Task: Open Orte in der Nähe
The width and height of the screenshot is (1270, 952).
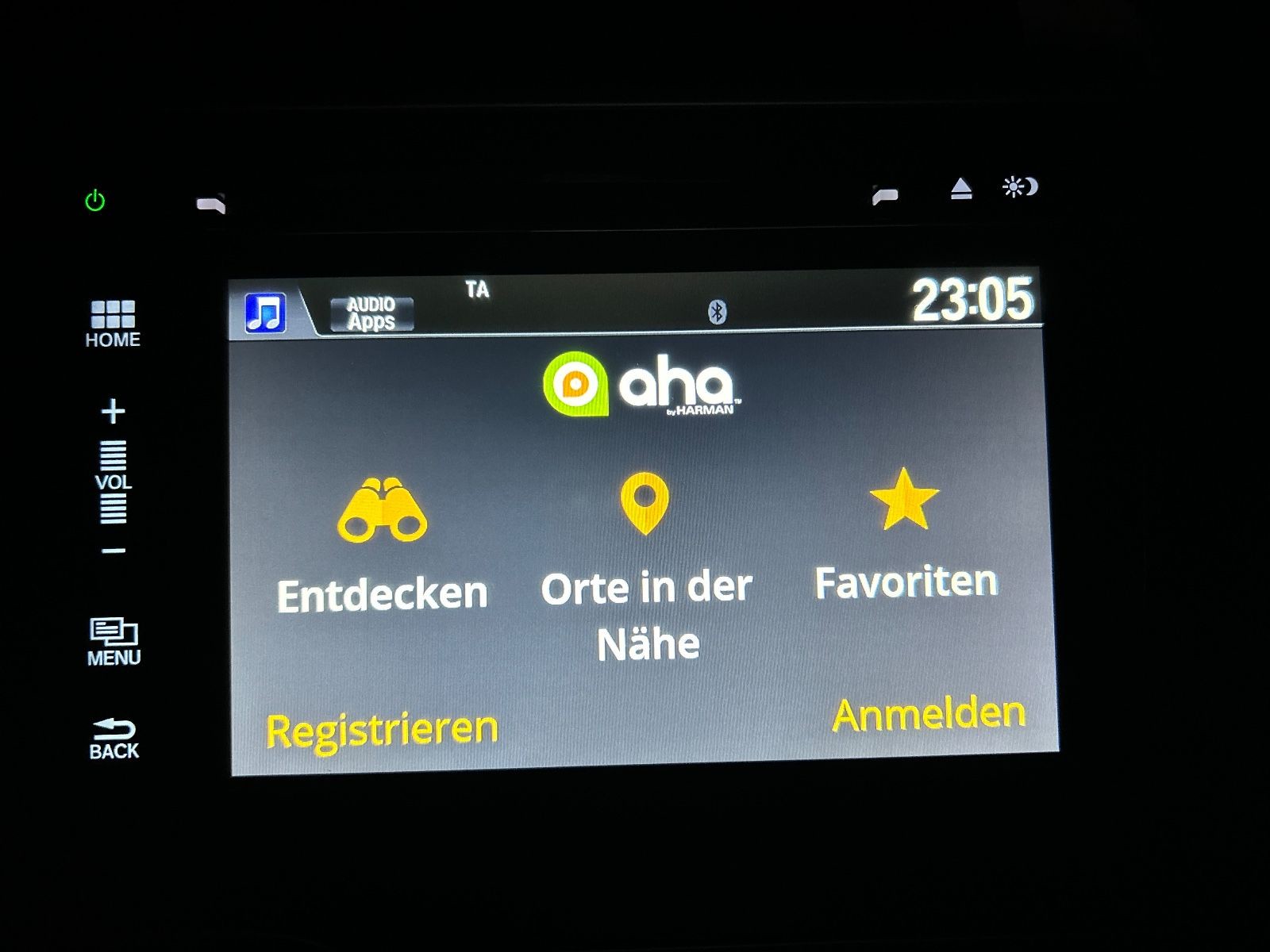Action: point(645,567)
